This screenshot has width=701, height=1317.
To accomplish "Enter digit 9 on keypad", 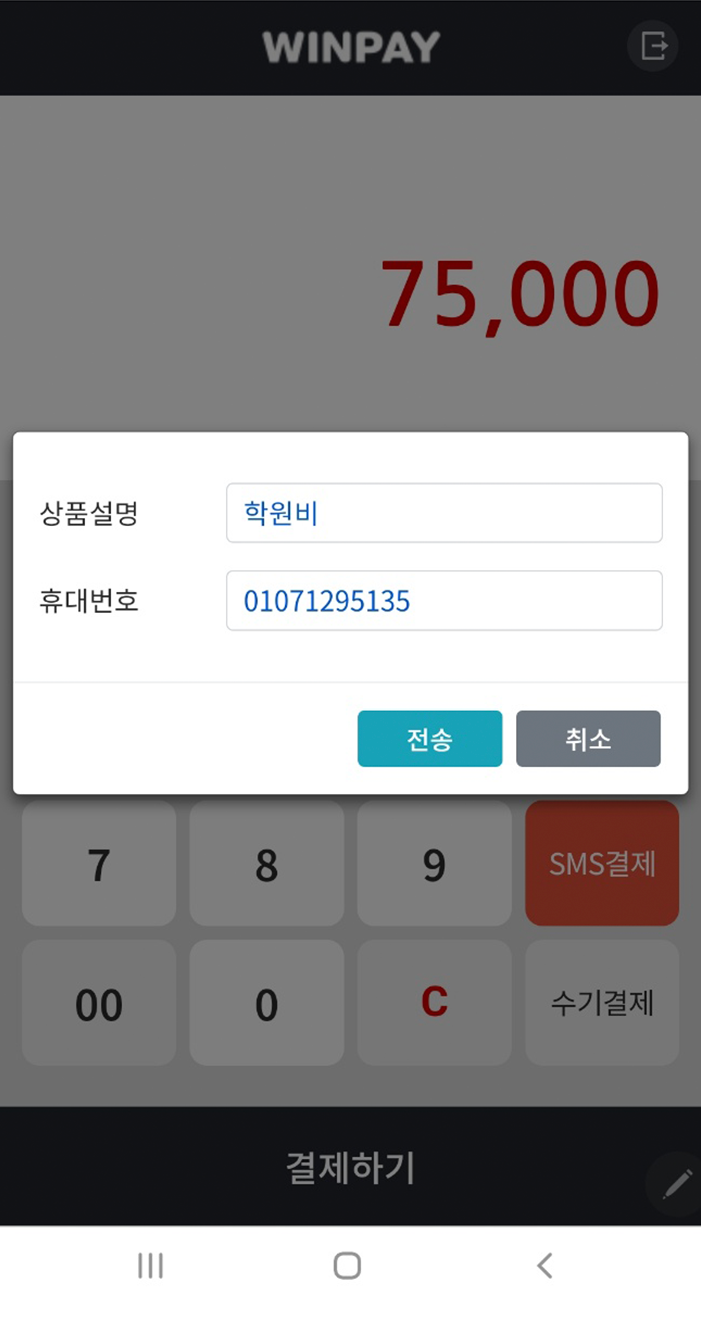I will coord(434,864).
